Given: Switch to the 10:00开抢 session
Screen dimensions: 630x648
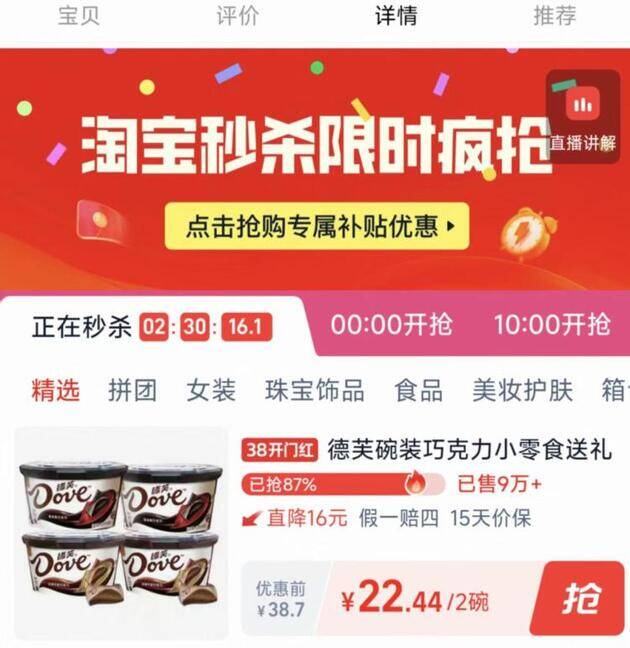Looking at the screenshot, I should click(x=552, y=324).
